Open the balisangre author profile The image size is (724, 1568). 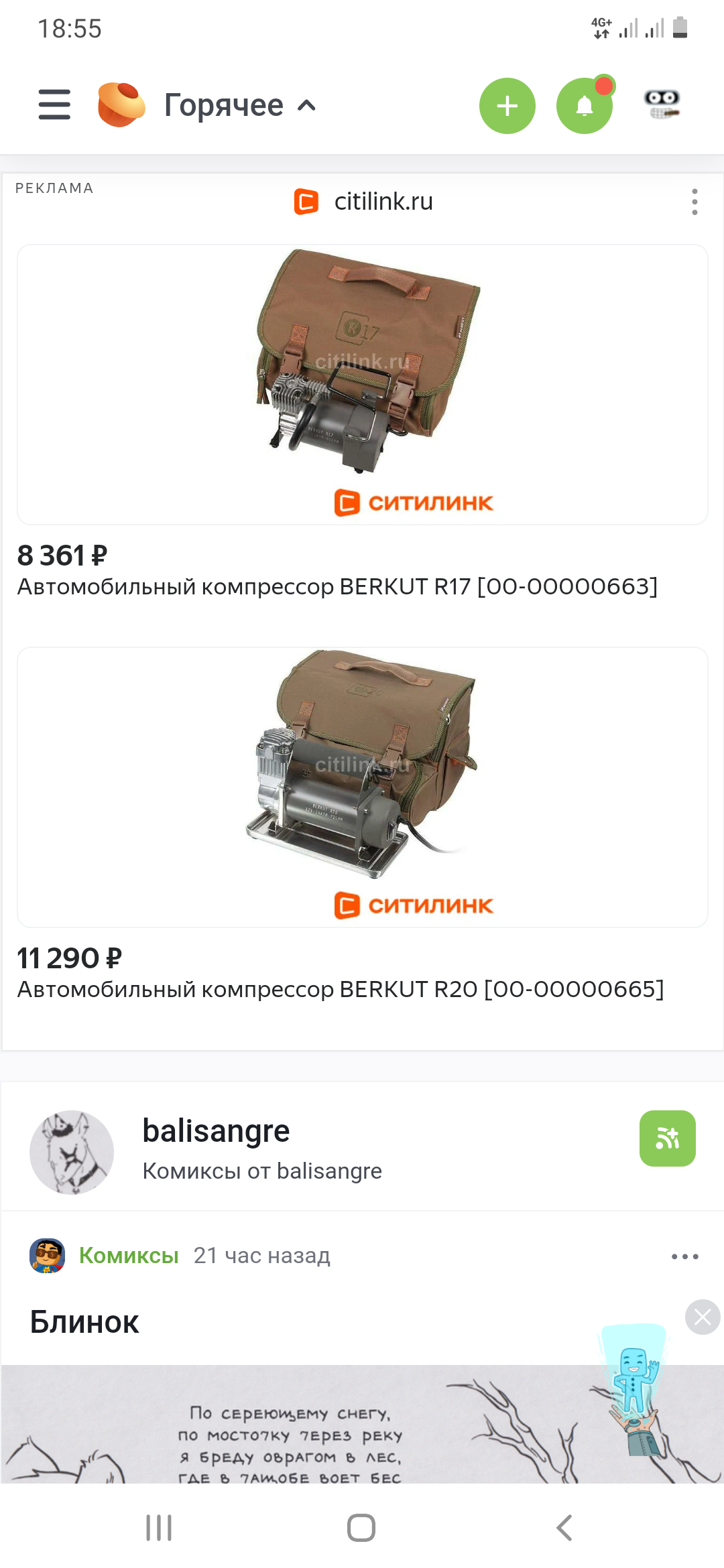[x=215, y=1132]
